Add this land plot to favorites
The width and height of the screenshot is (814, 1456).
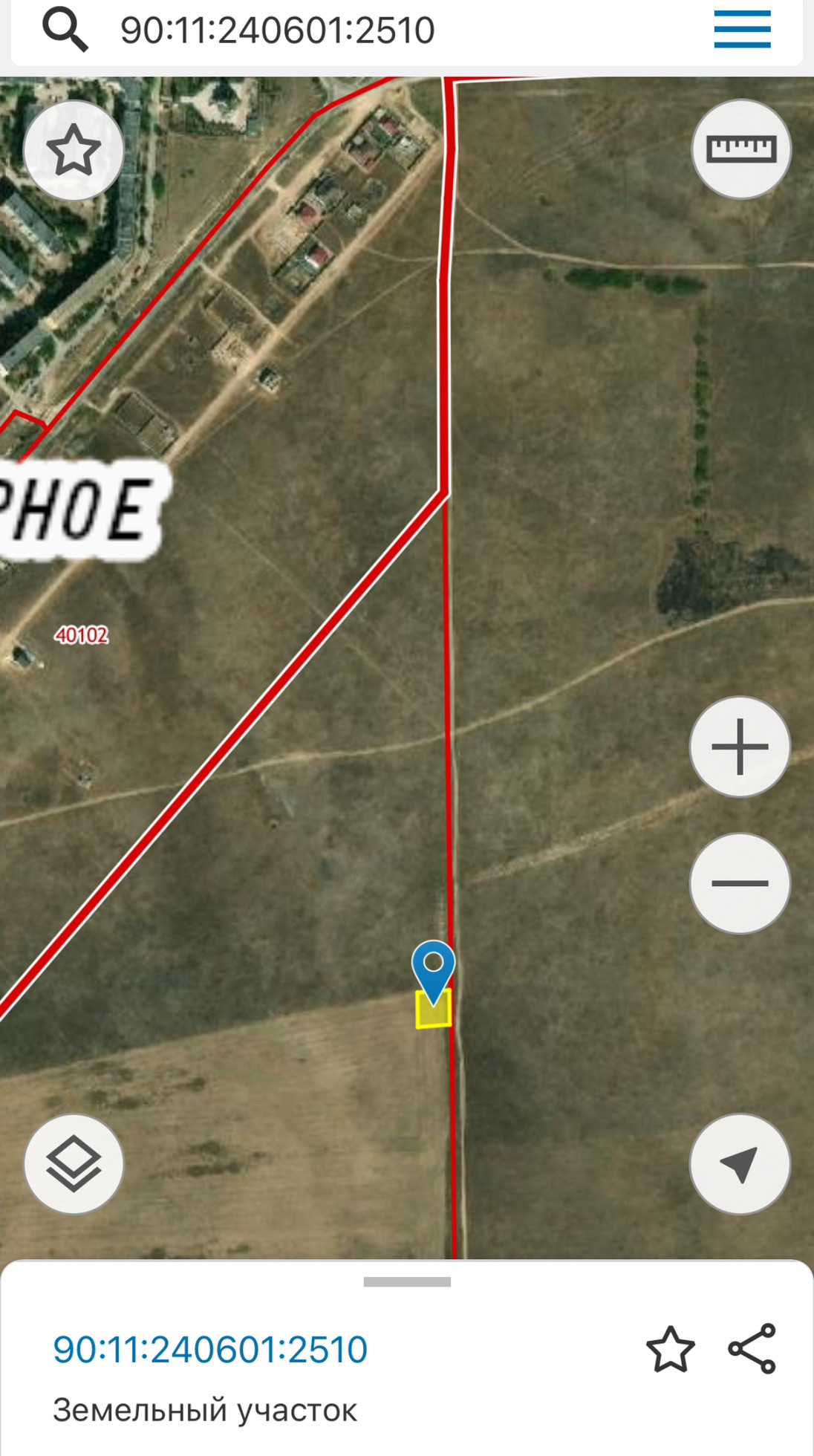point(670,1350)
